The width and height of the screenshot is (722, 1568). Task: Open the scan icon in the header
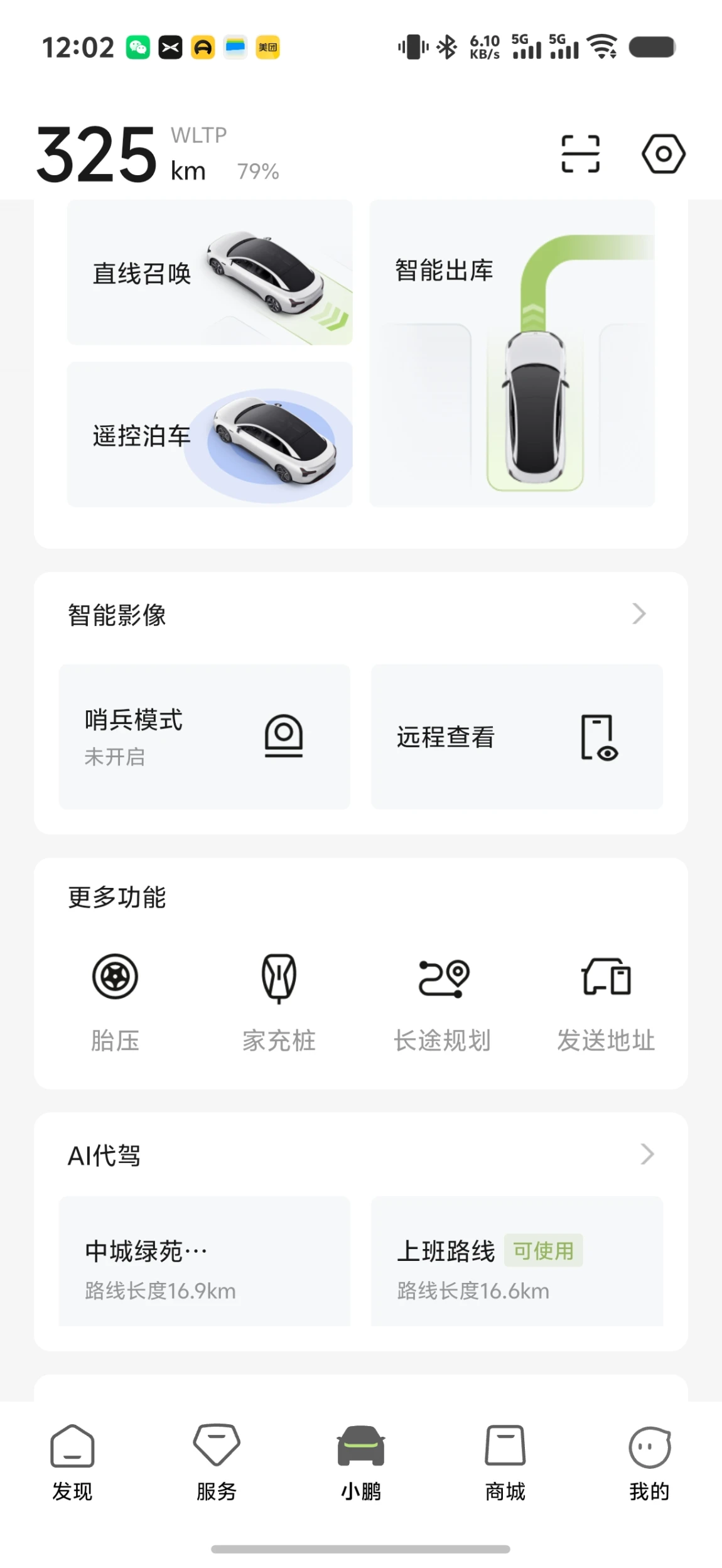coord(579,154)
